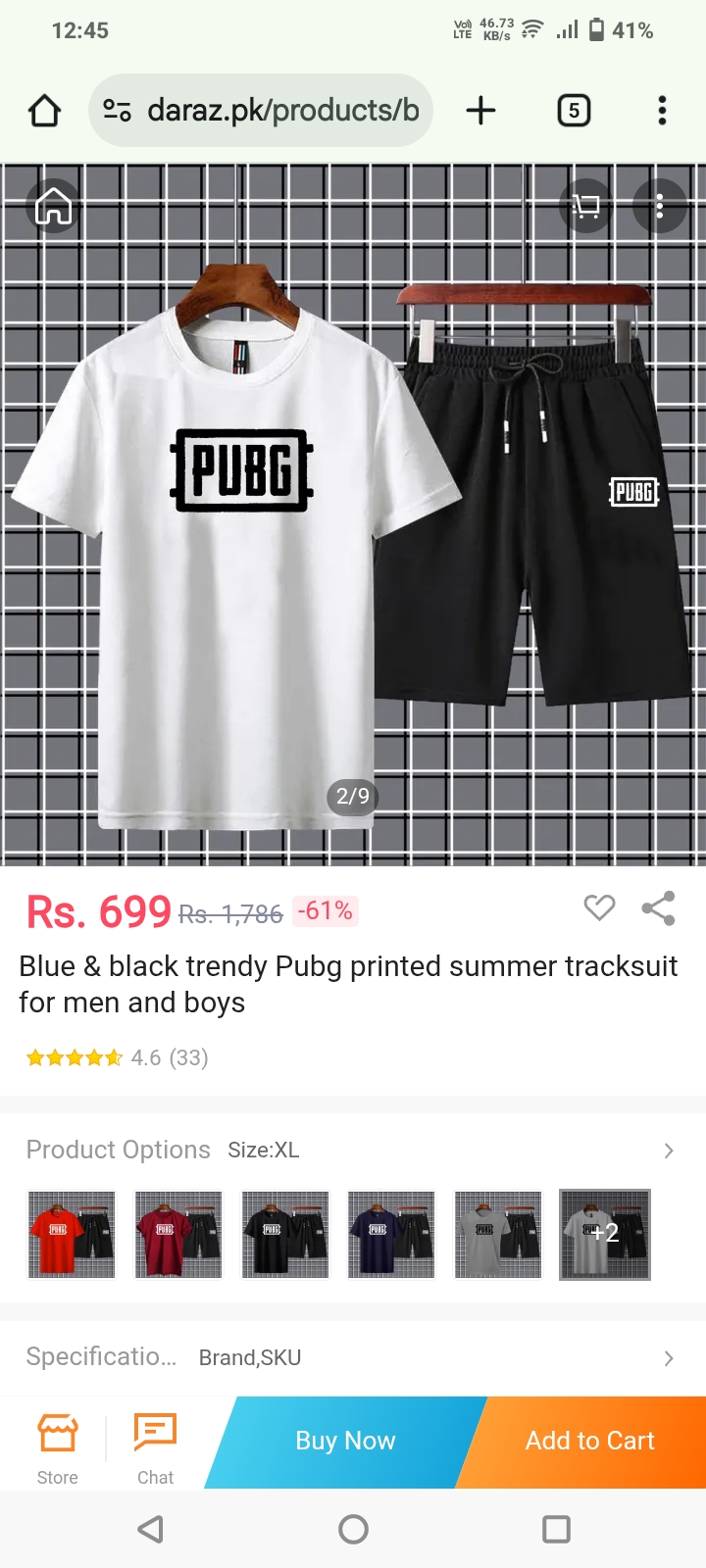Show the +2 more color options

coord(605,1234)
